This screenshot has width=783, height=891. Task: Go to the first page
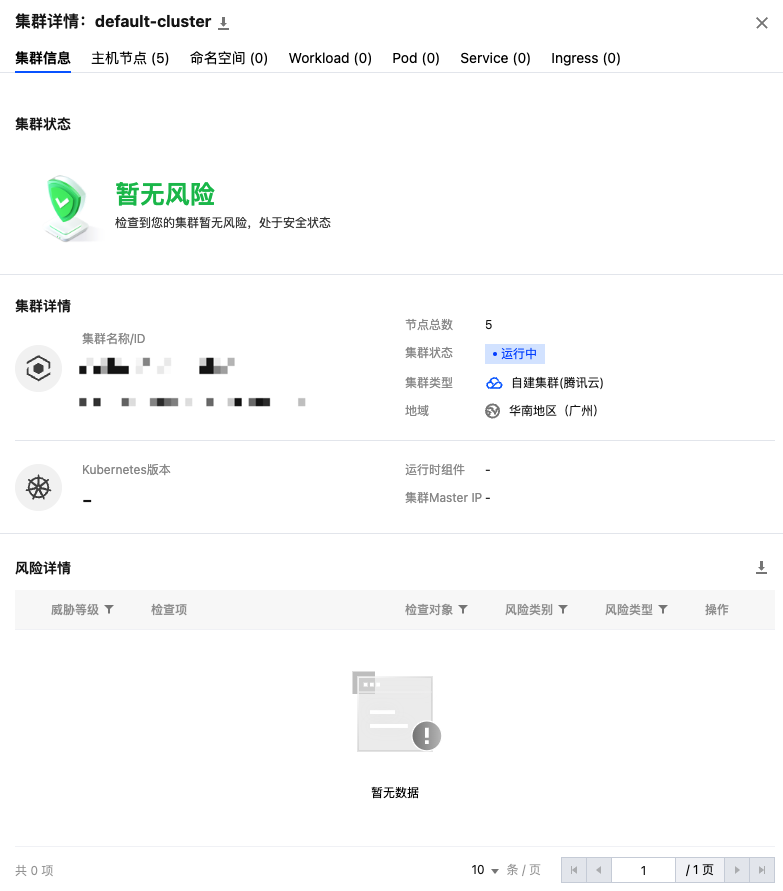[574, 870]
